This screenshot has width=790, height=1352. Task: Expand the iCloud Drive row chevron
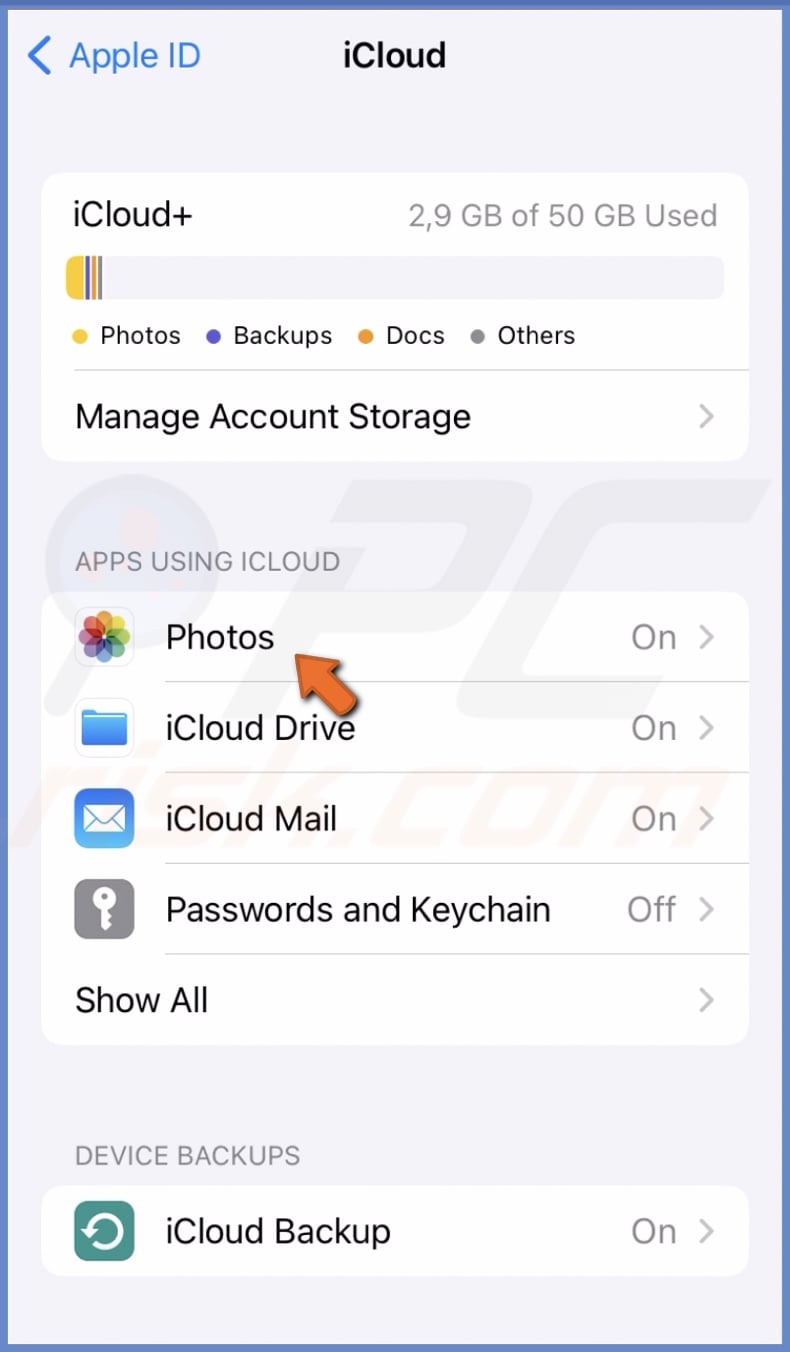tap(707, 728)
